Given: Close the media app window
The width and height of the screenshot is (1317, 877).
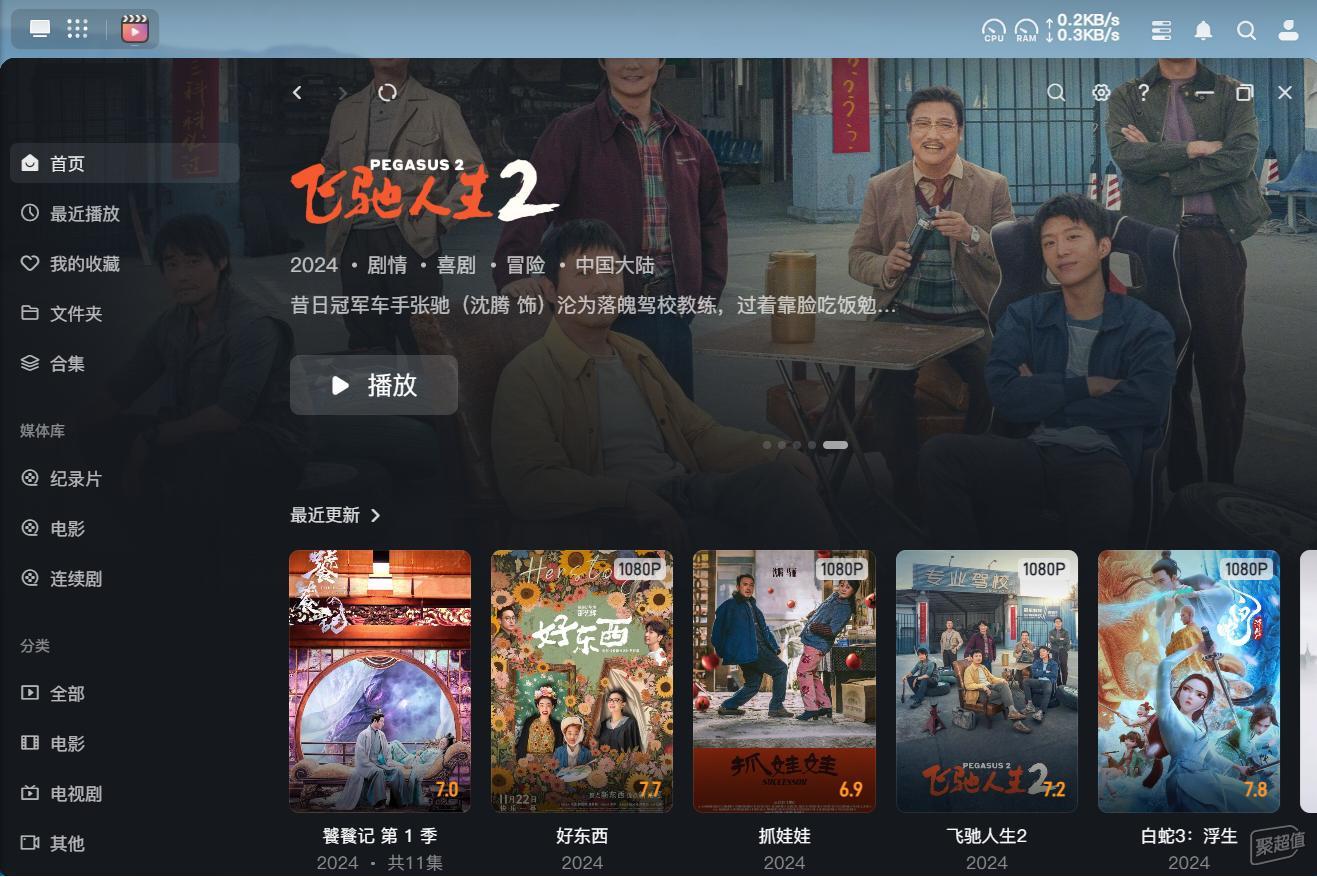Looking at the screenshot, I should click(1285, 92).
